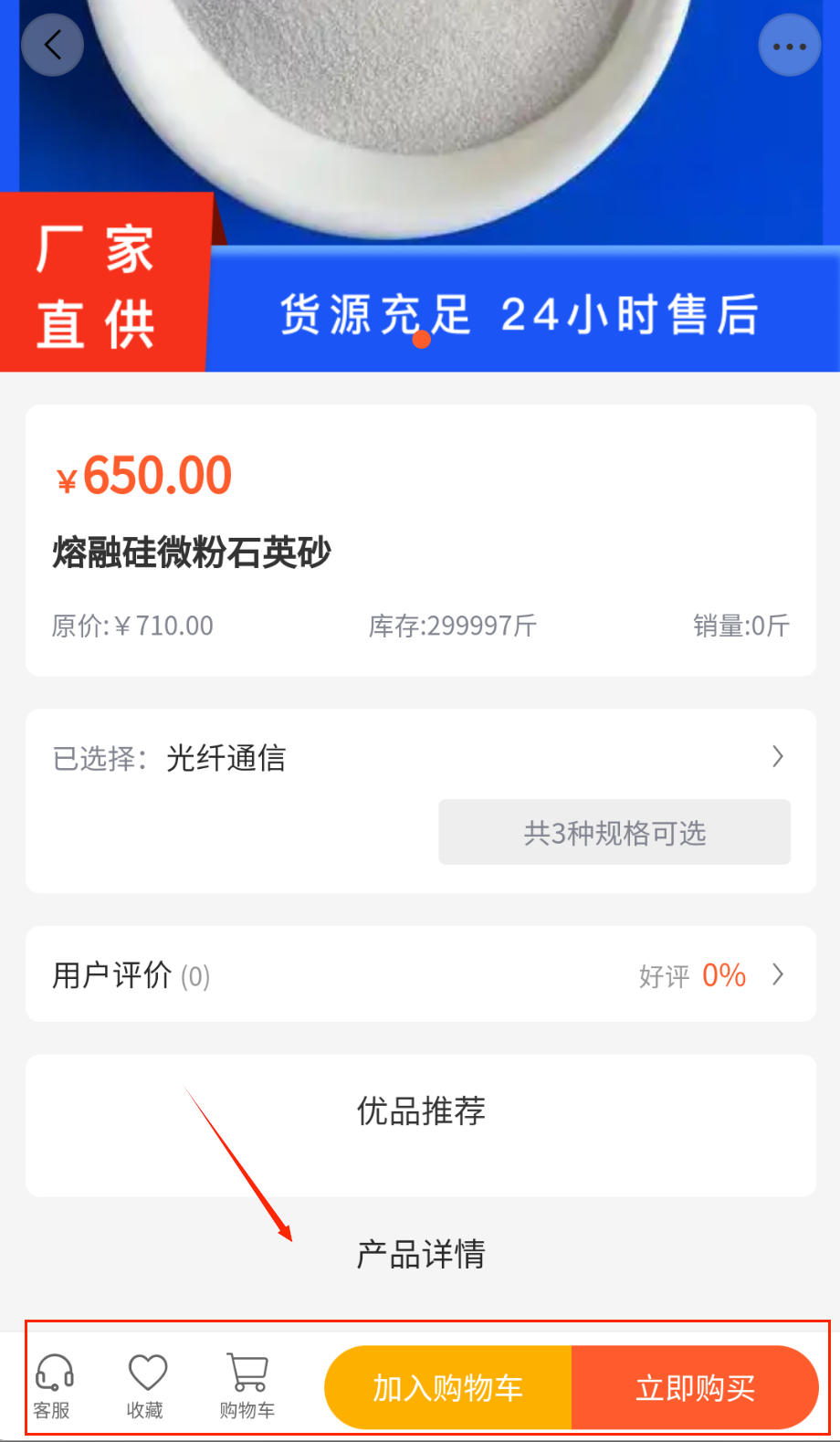Go back using the arrow icon
840x1442 pixels.
[53, 45]
